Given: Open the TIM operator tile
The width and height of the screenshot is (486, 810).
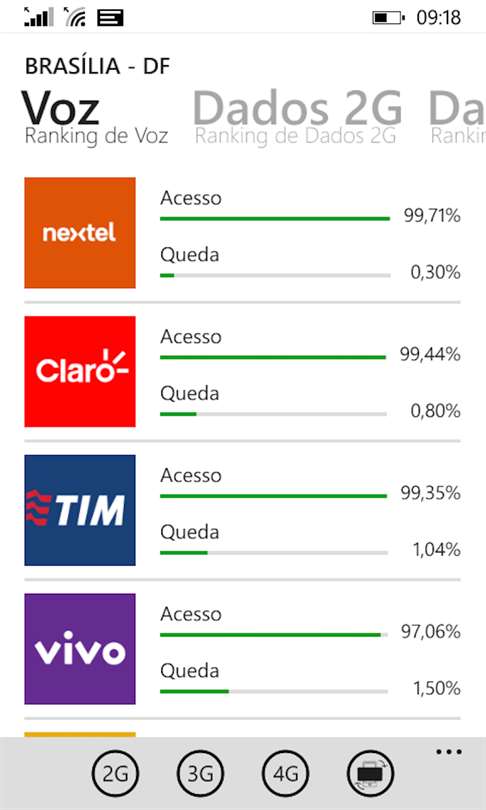Looking at the screenshot, I should tap(80, 510).
